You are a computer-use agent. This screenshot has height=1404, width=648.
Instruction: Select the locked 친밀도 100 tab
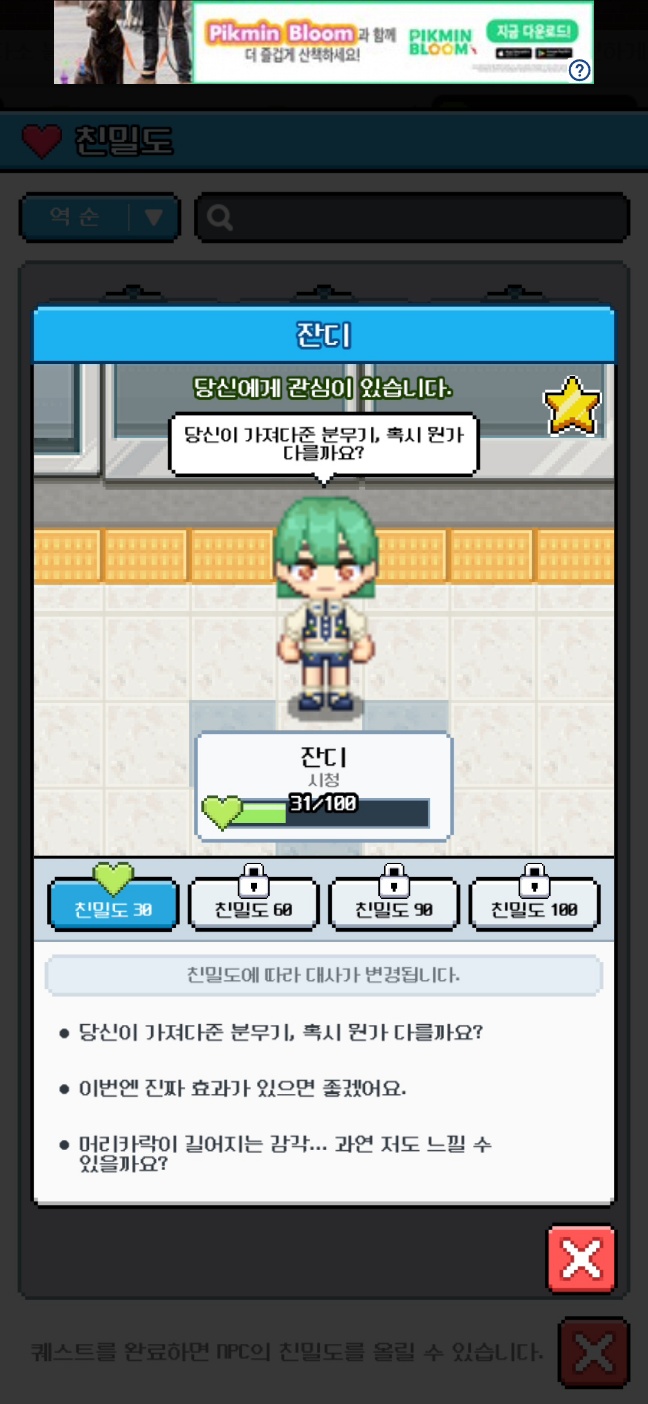(x=534, y=906)
